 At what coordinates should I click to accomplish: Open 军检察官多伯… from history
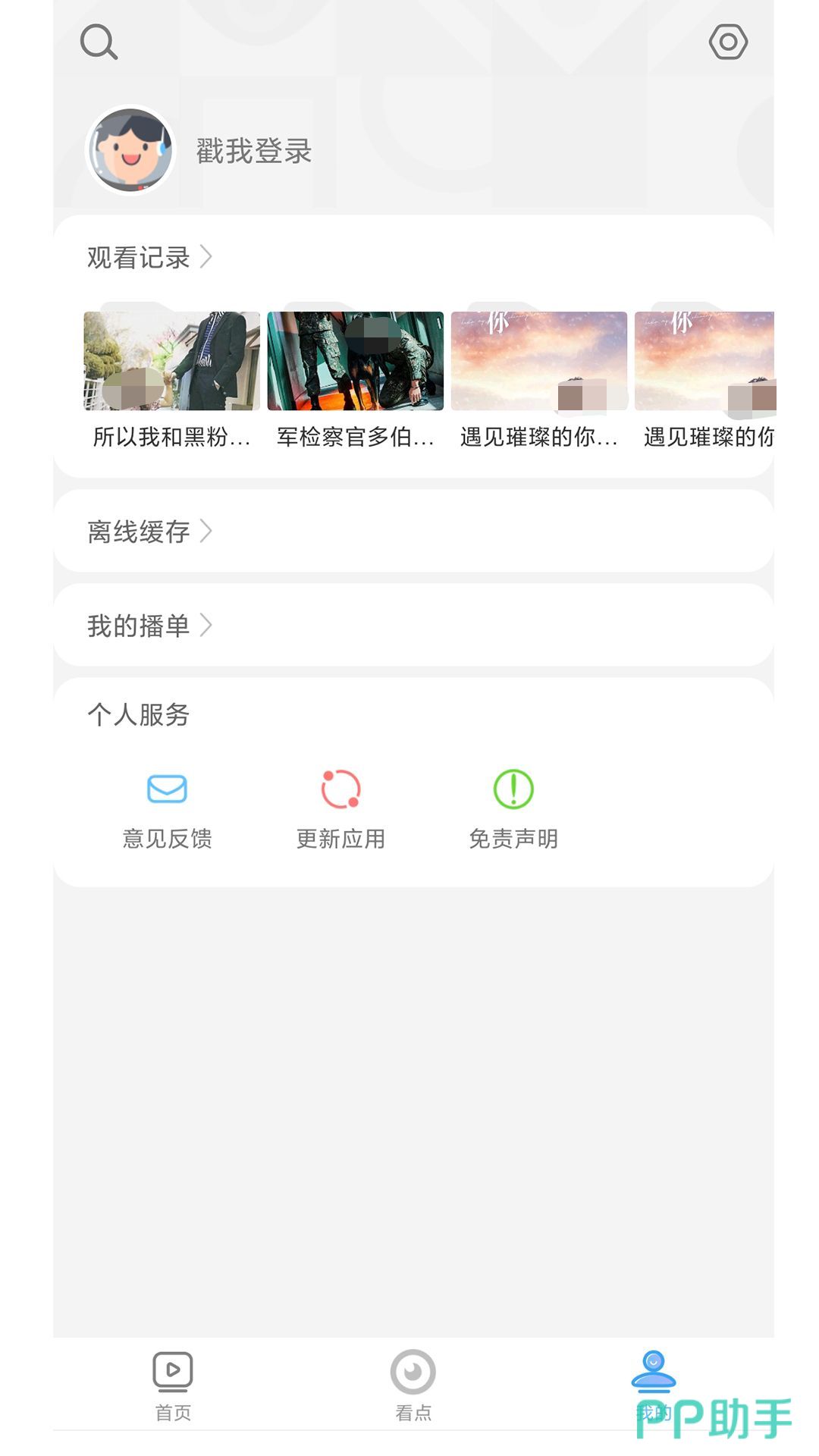pos(355,378)
